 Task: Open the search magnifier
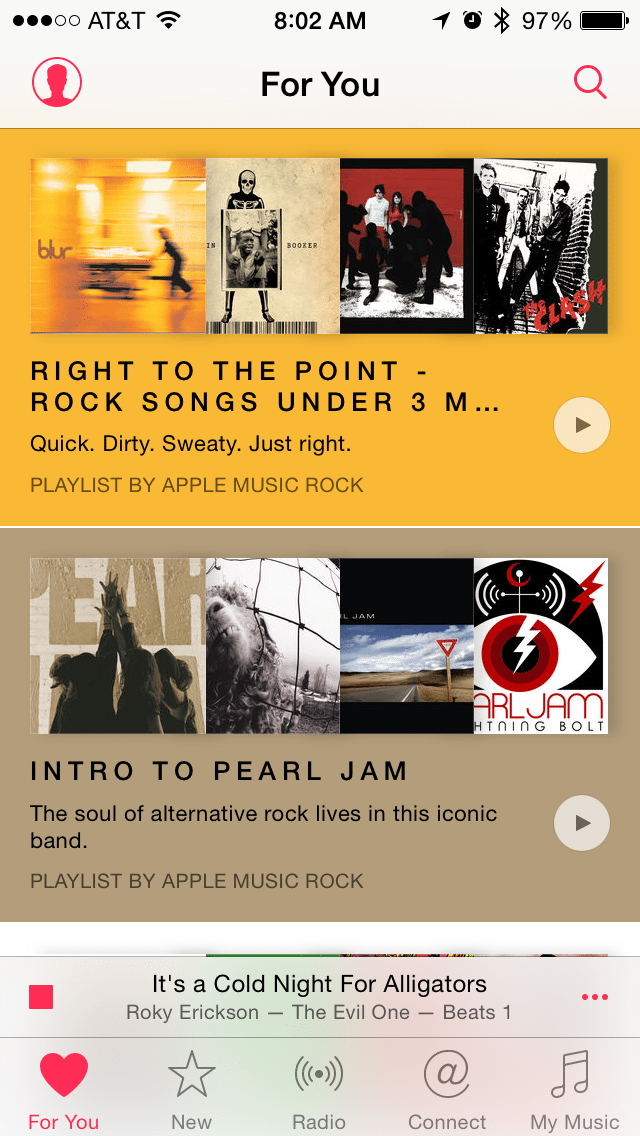click(x=590, y=82)
